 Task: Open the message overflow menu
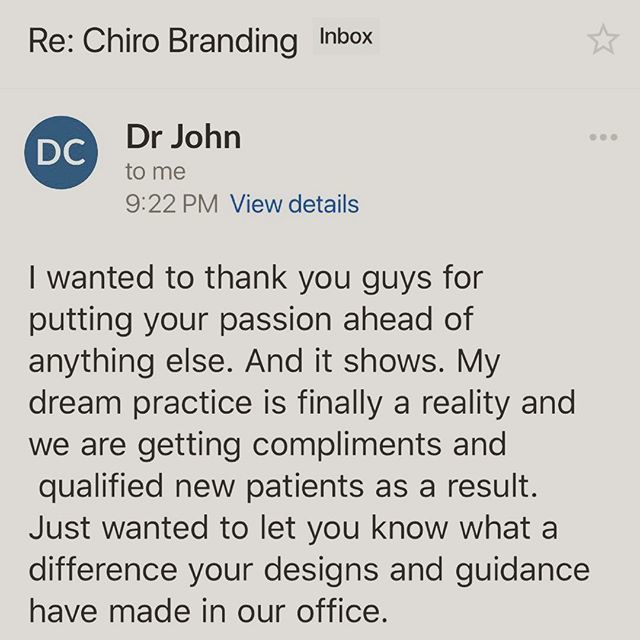point(603,137)
